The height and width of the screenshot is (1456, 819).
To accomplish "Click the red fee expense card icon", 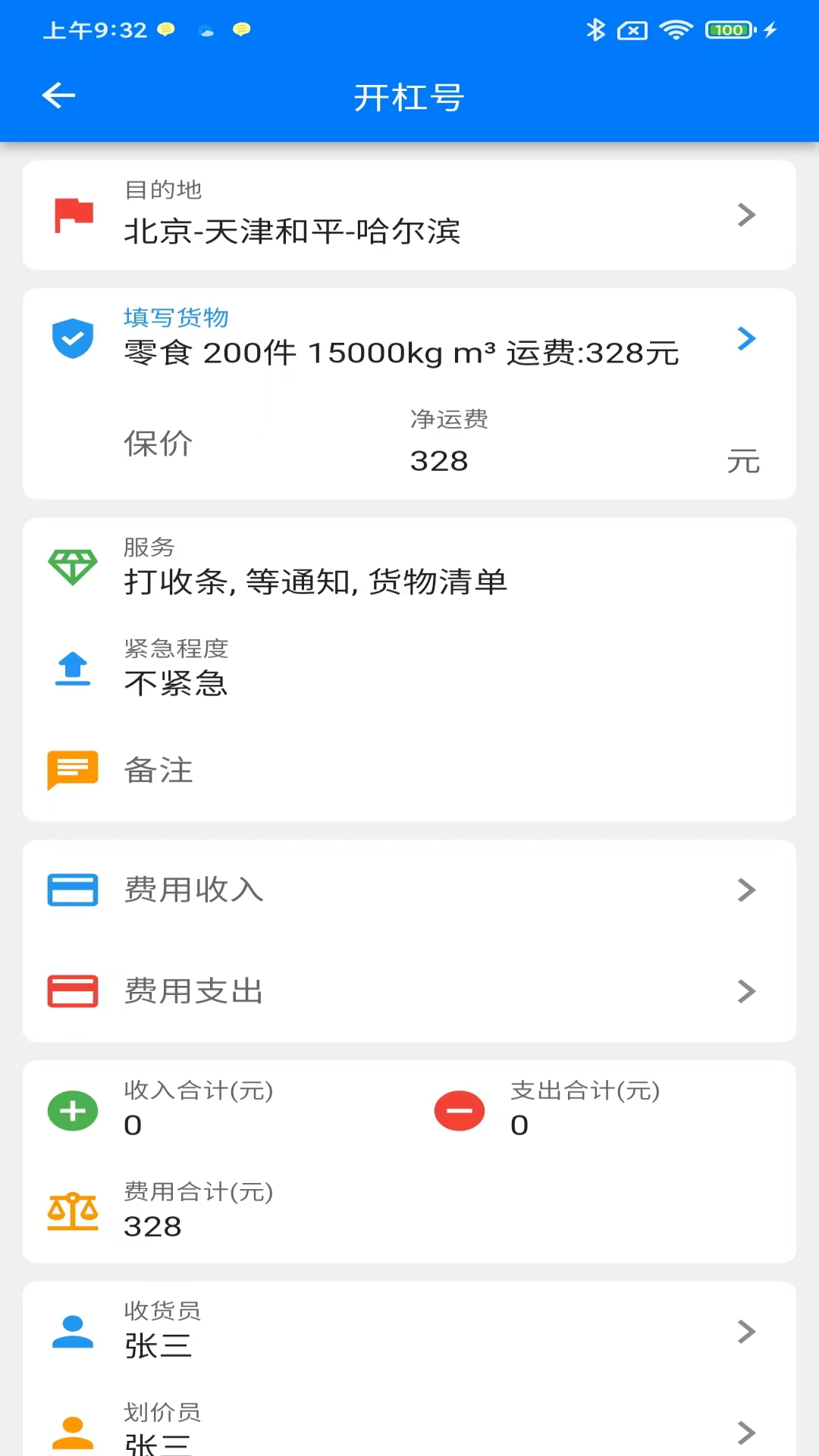I will click(72, 990).
